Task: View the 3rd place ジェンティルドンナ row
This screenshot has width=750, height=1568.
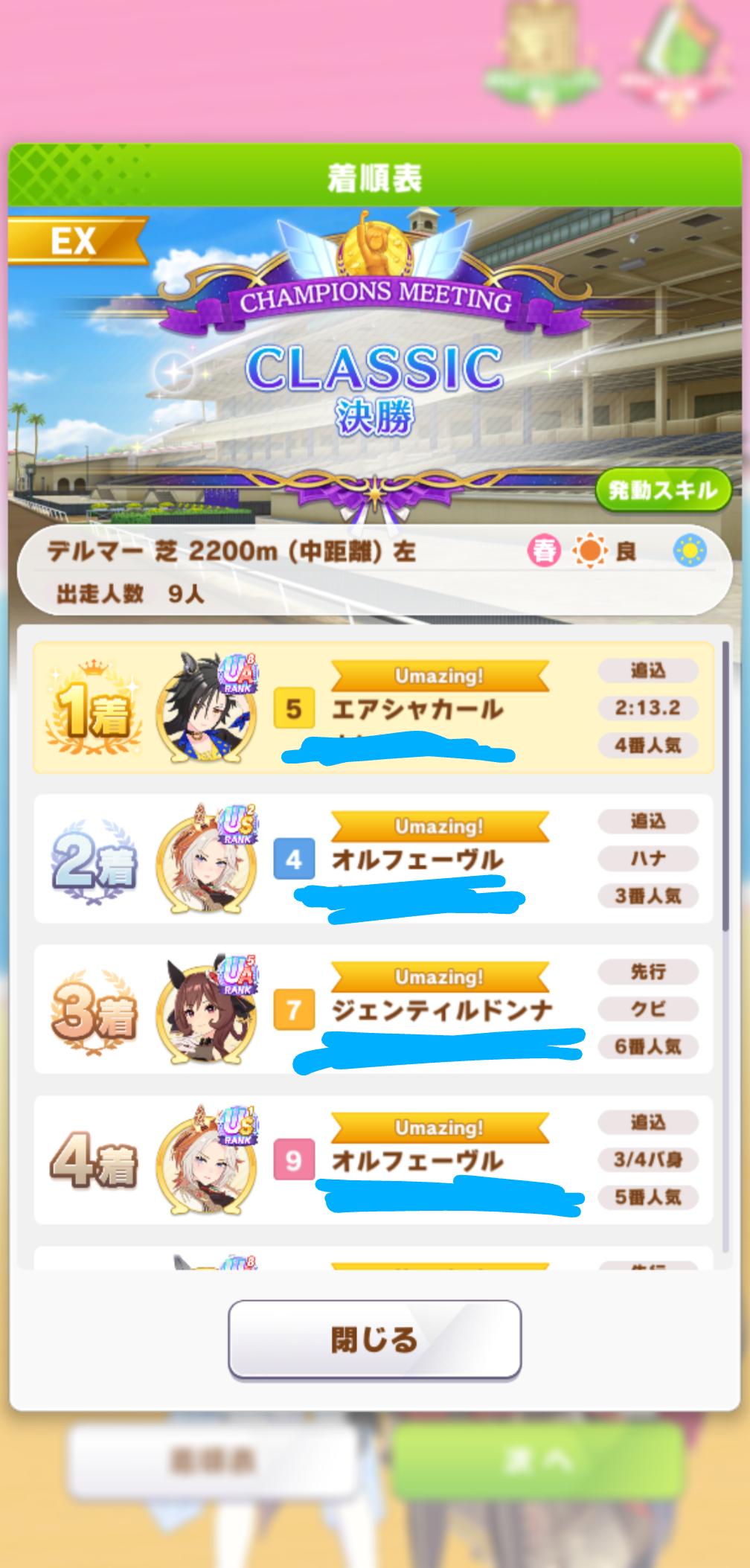Action: click(x=374, y=1009)
